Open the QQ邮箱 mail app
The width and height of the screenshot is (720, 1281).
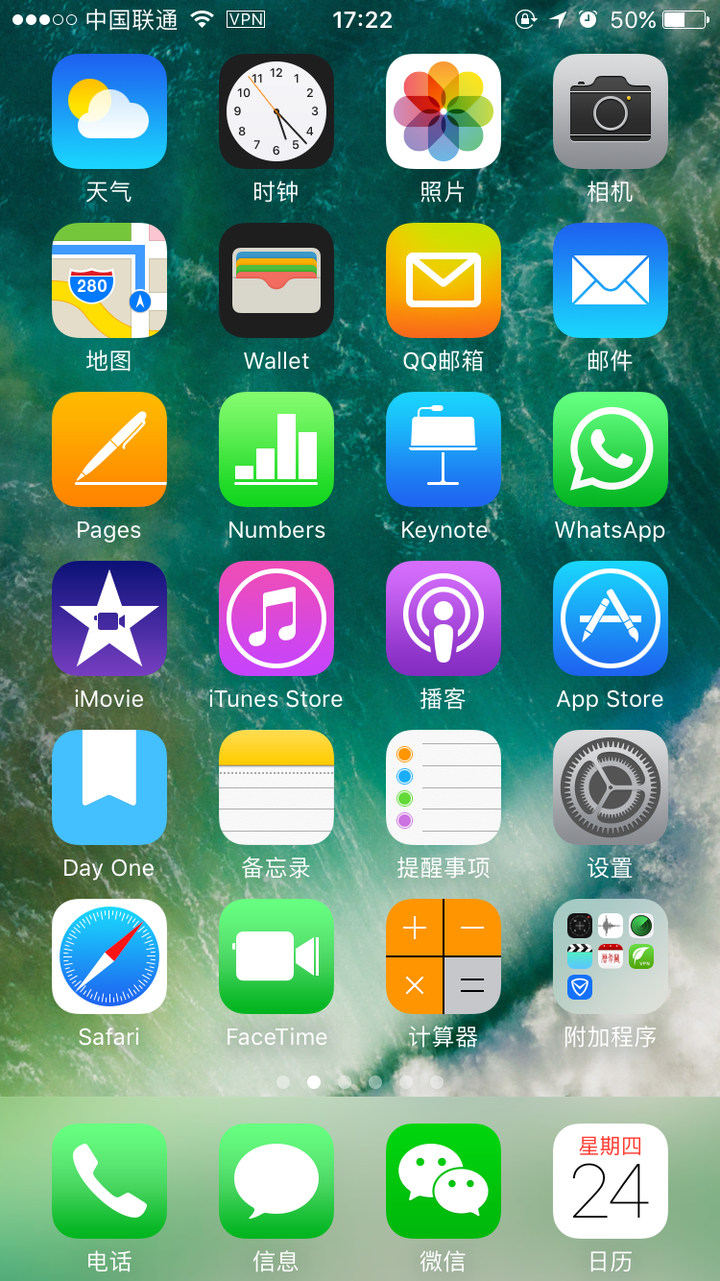[443, 280]
